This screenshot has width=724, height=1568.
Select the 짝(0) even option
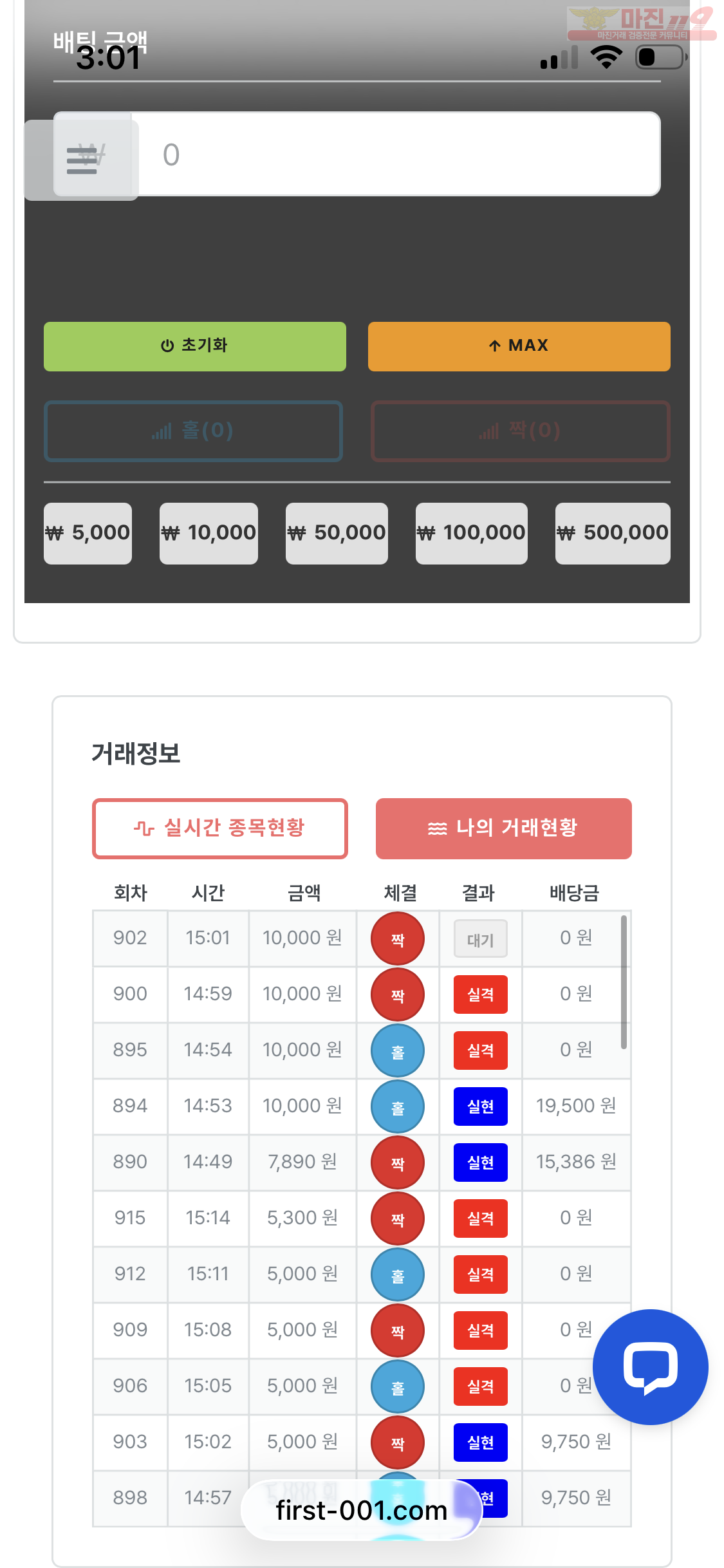pos(520,431)
